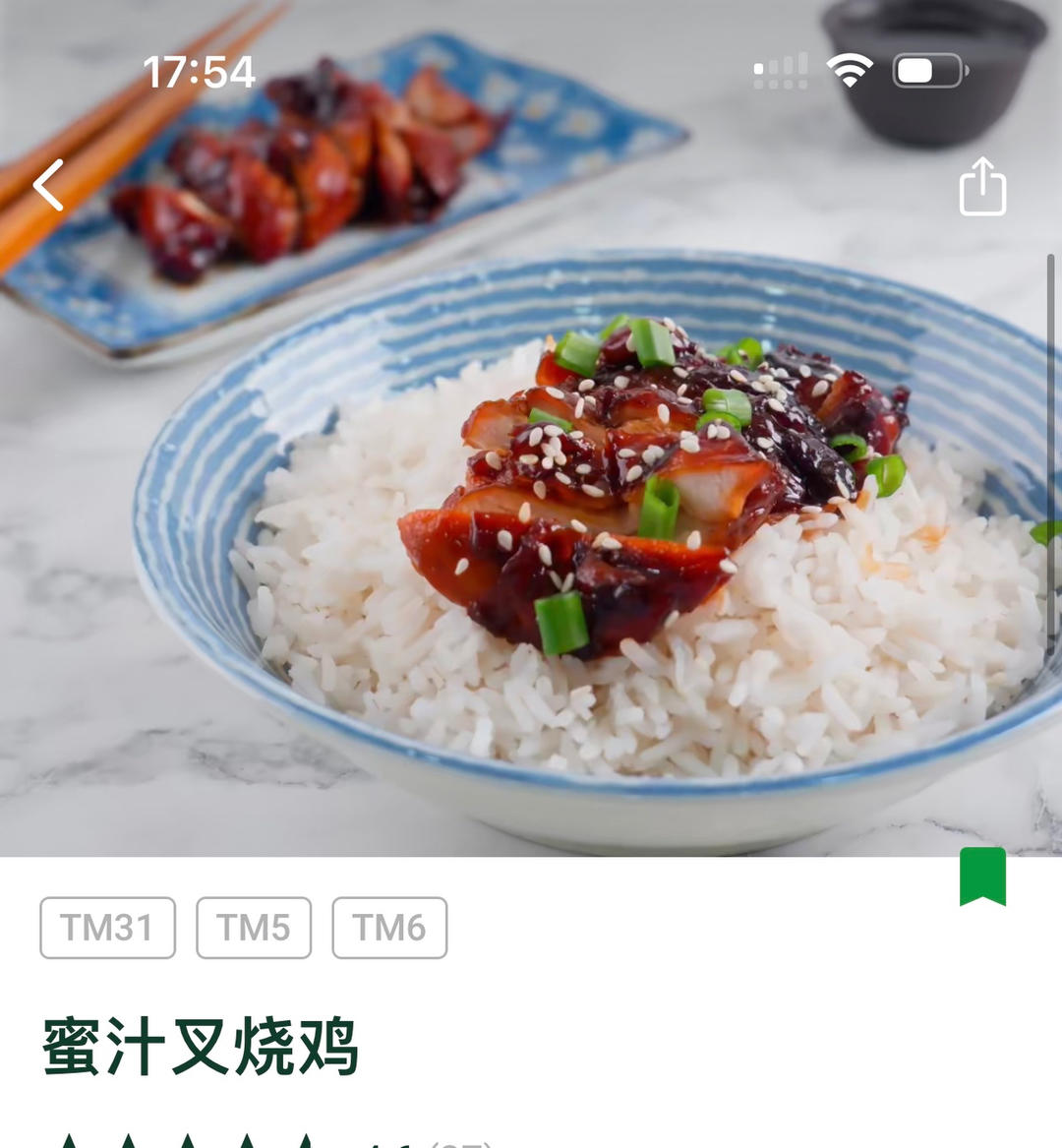
Task: Tap the back chevron over the photo
Action: pos(46,185)
